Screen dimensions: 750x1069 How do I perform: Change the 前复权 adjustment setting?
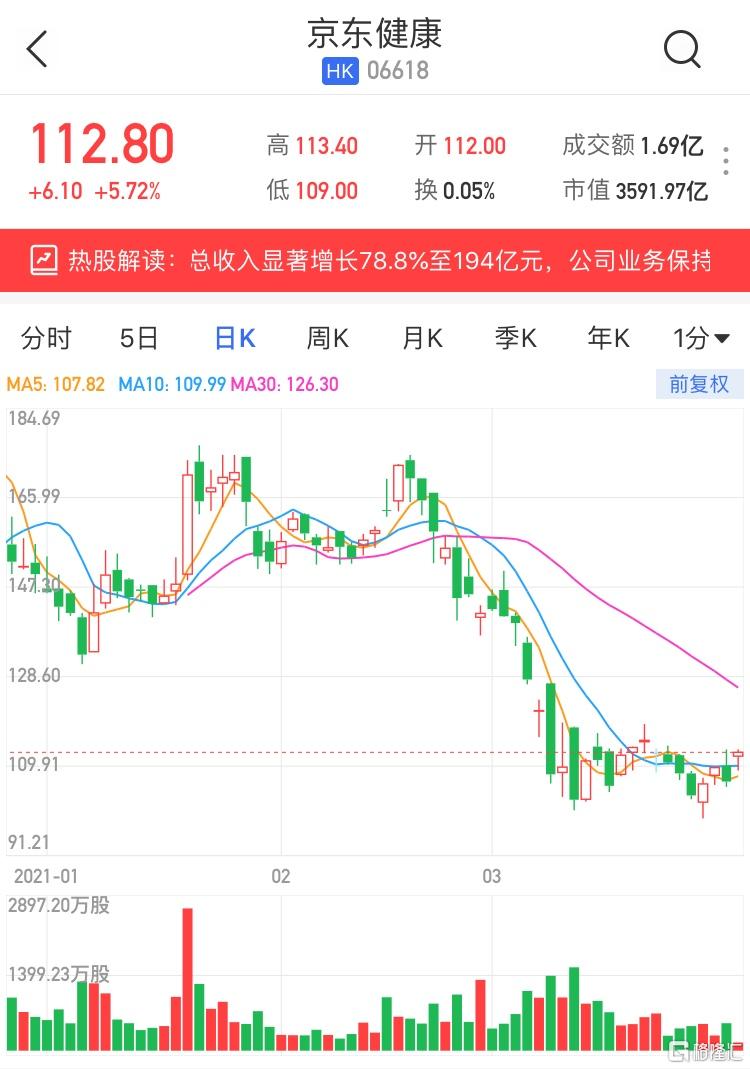(x=699, y=384)
